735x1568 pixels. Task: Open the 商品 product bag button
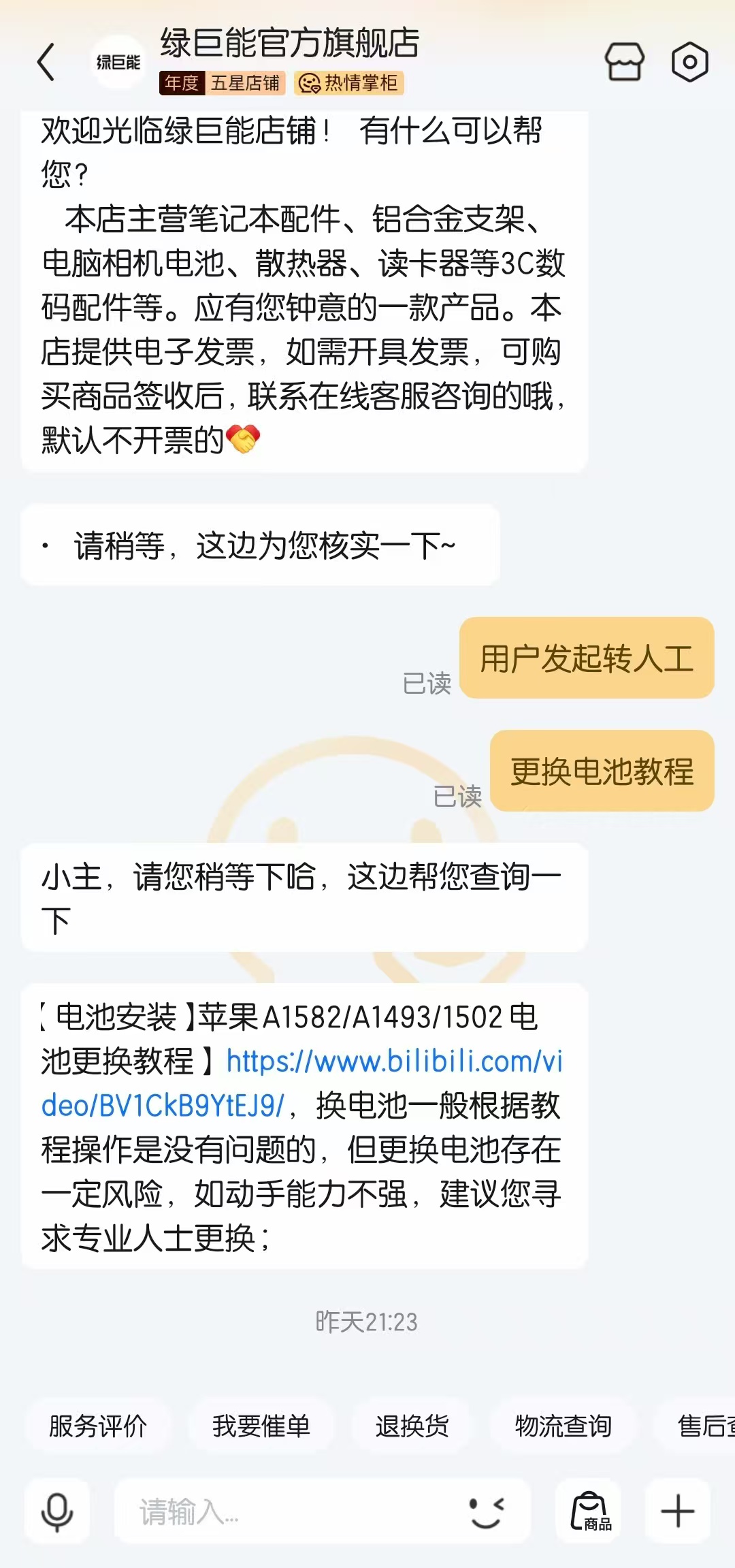click(x=589, y=1511)
